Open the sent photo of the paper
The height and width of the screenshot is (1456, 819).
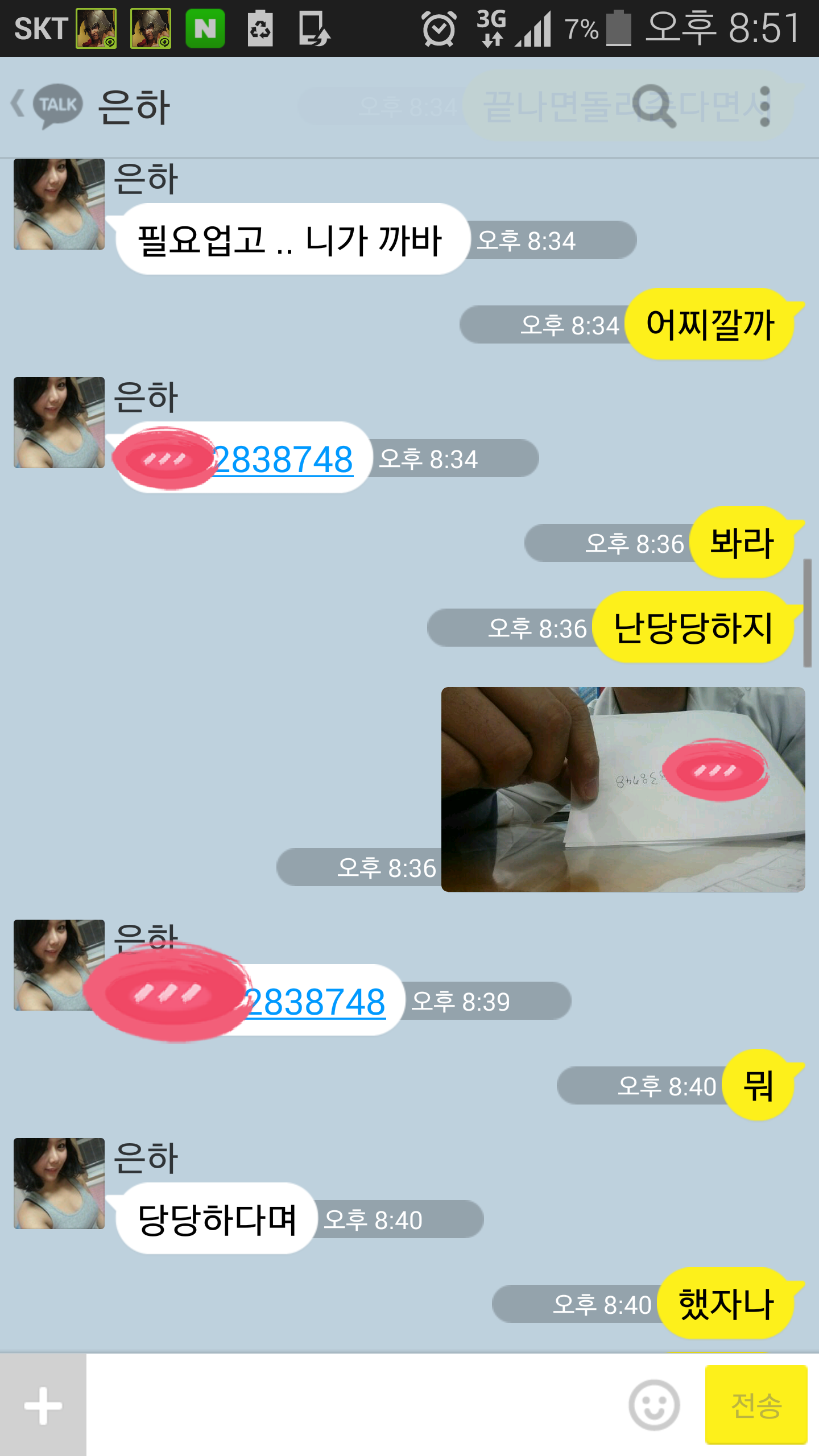click(623, 789)
